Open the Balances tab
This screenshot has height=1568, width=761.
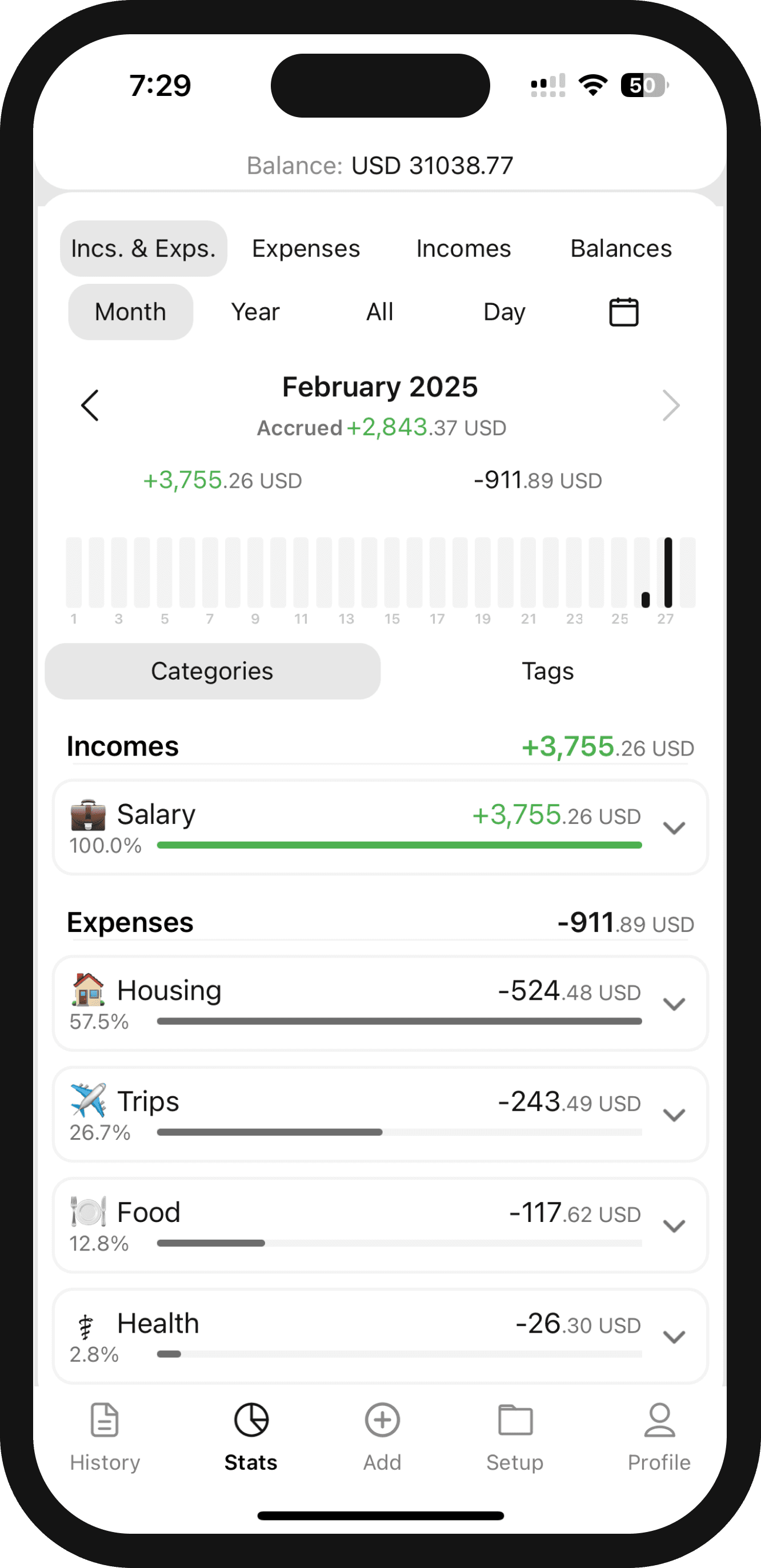coord(621,248)
